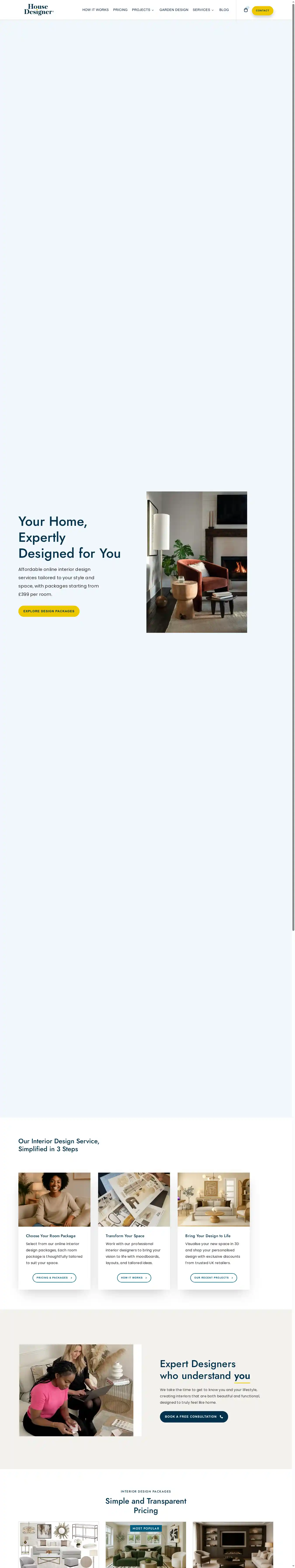The height and width of the screenshot is (1568, 295).
Task: View Our Recent Projects
Action: tap(213, 1278)
